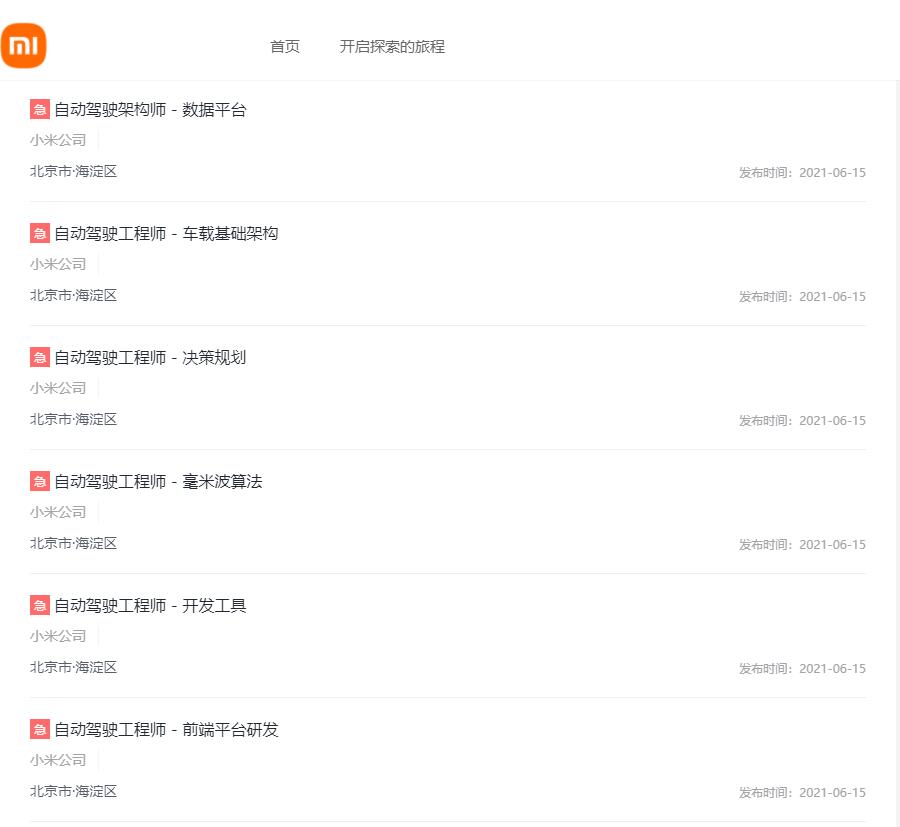
Task: Open the 自动驾驶工程师 - 毫米波算法 listing
Action: pyautogui.click(x=158, y=482)
